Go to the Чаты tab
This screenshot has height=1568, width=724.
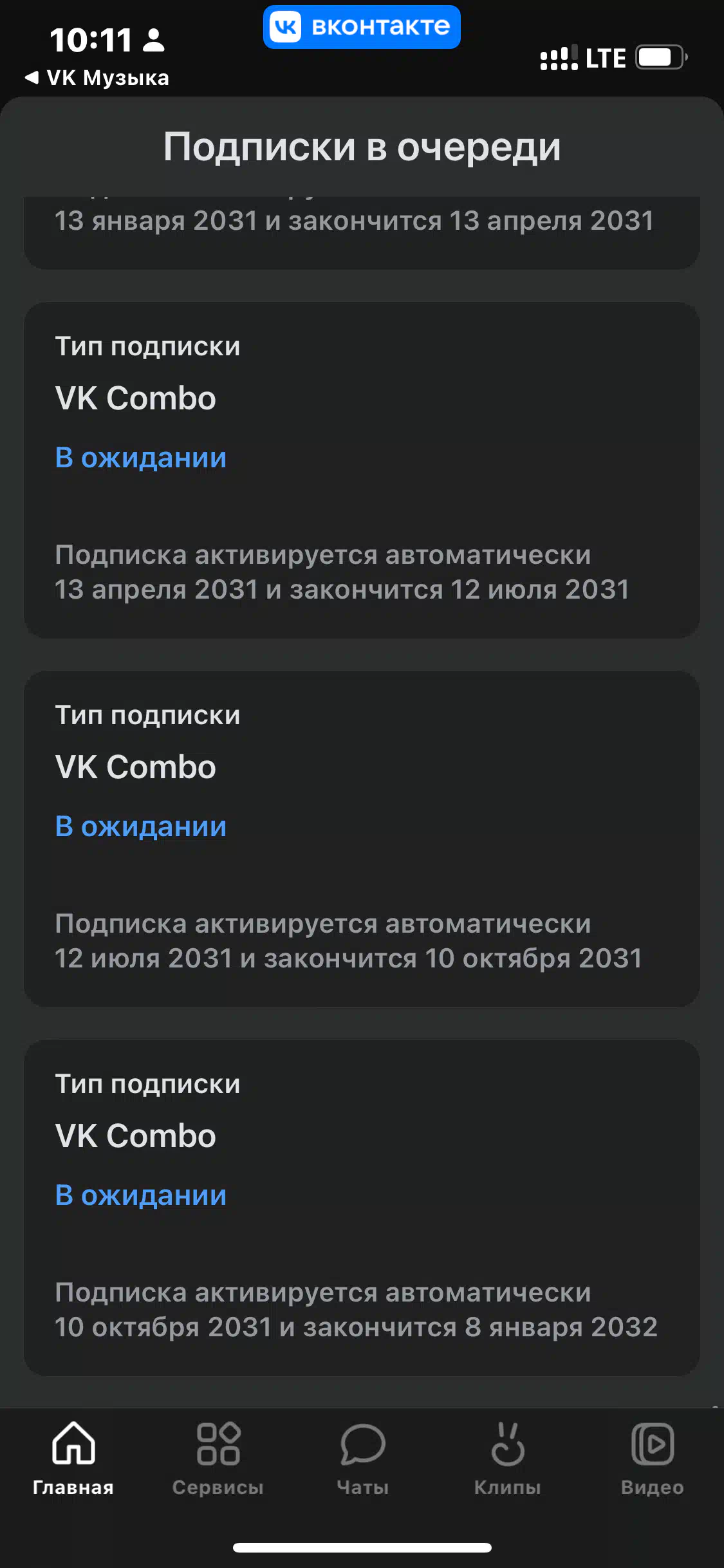point(362,1459)
